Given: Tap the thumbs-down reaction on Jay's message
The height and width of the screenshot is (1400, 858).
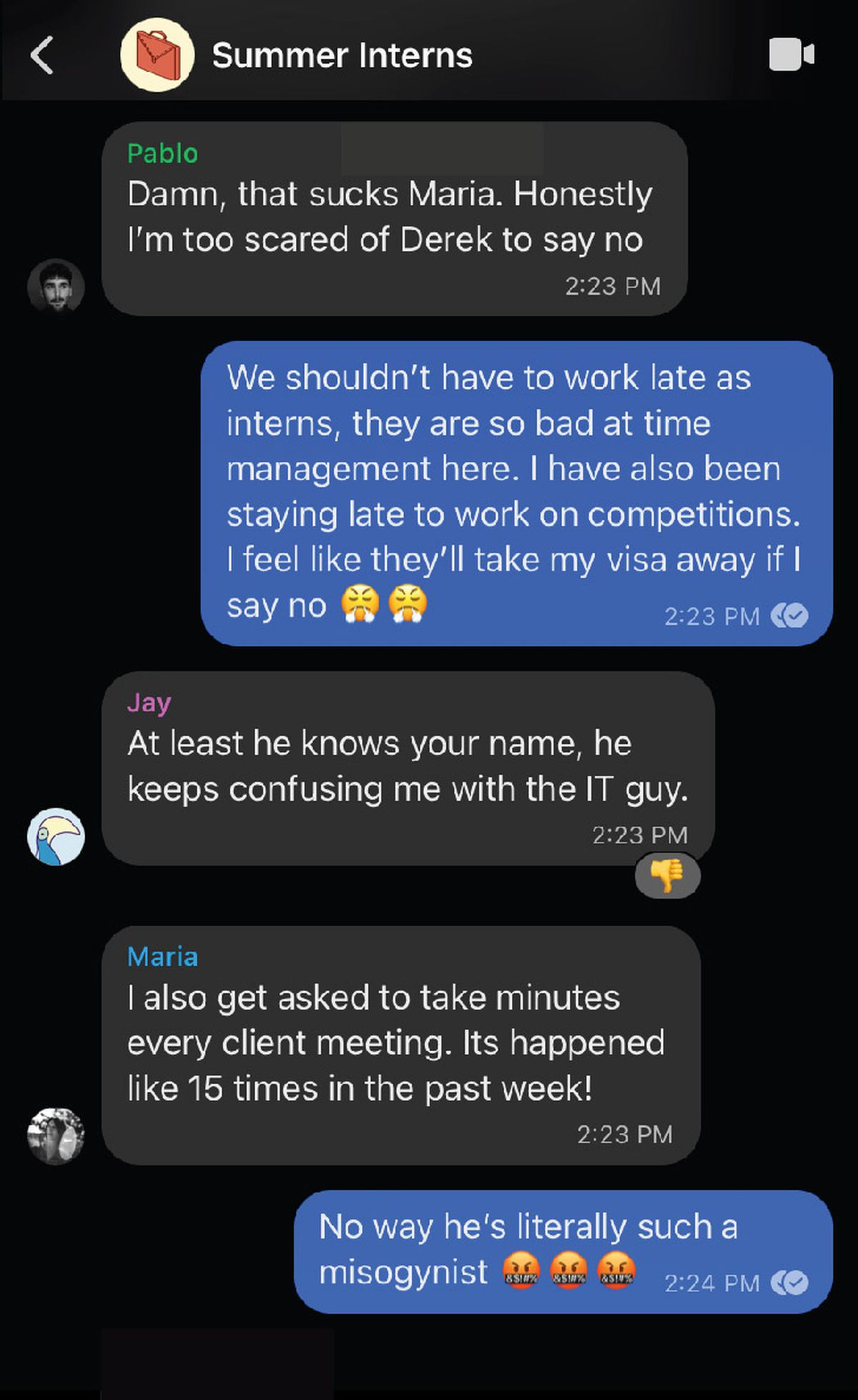Looking at the screenshot, I should [x=667, y=875].
